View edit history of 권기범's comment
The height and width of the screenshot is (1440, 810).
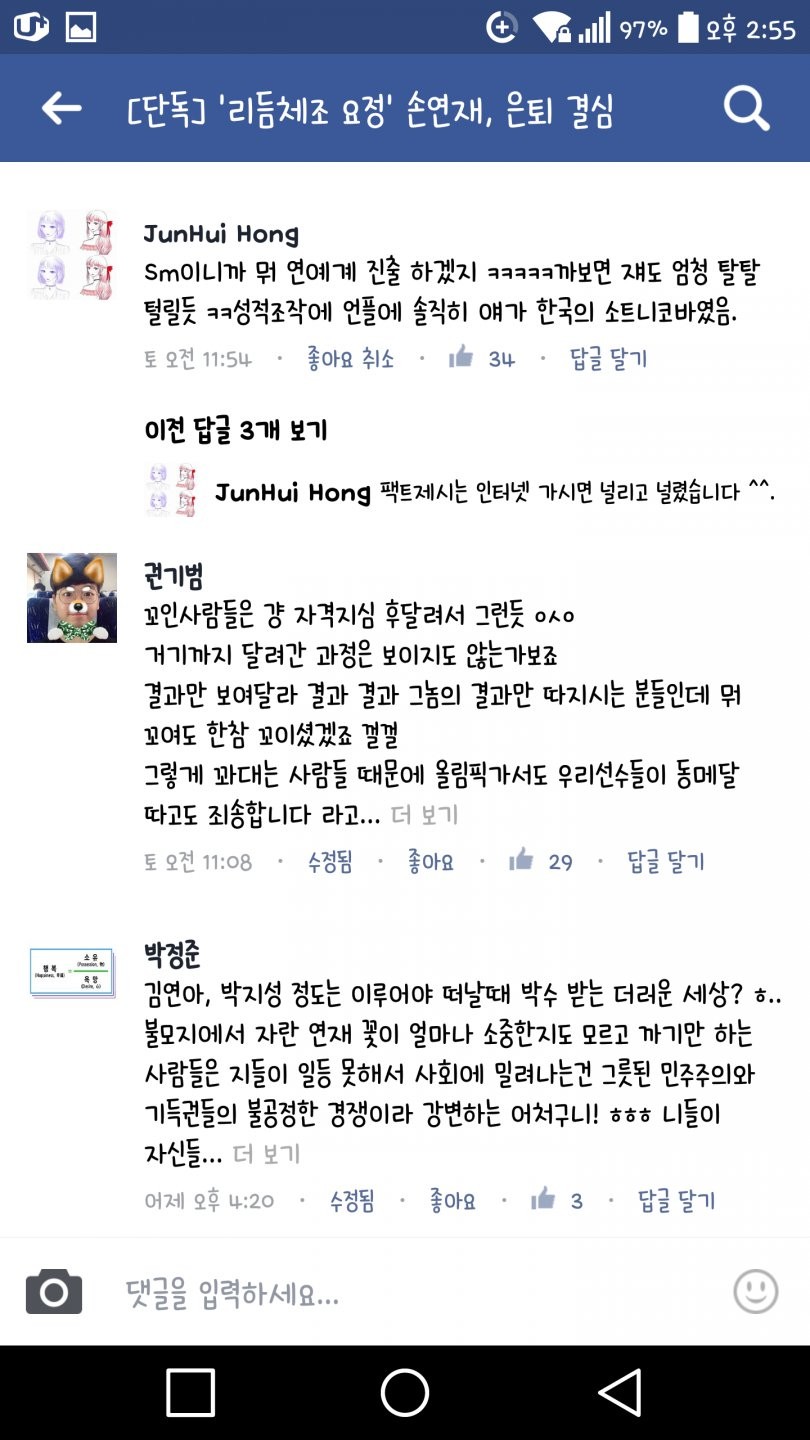[330, 861]
